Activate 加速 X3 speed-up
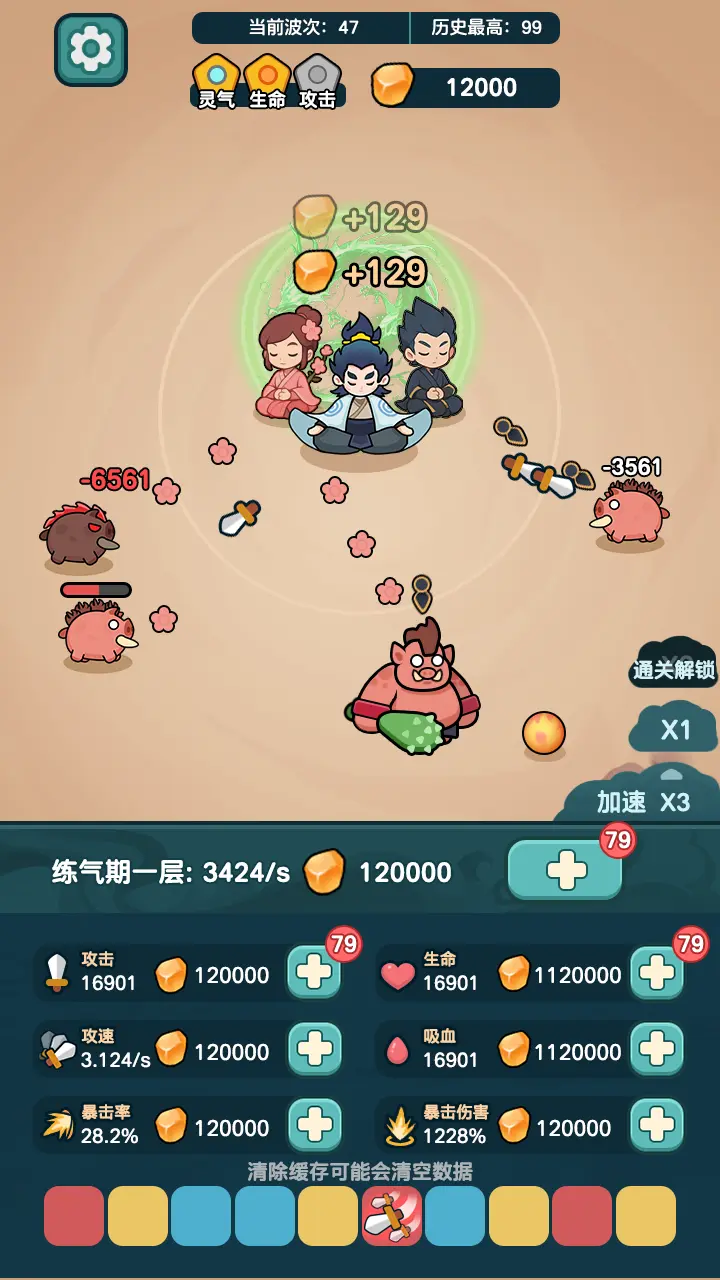The height and width of the screenshot is (1280, 720). 643,800
